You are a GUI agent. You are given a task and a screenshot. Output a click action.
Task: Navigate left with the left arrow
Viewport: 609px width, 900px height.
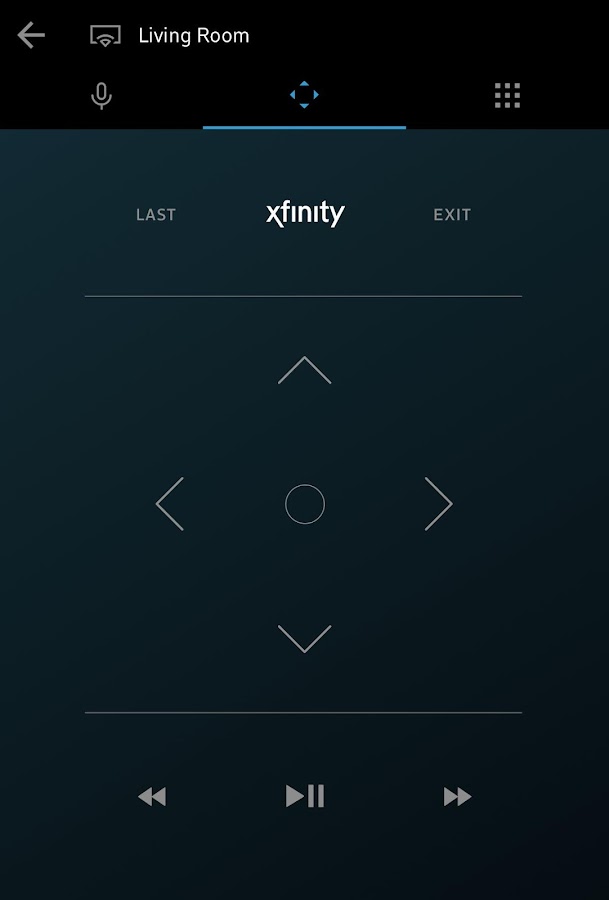(x=170, y=504)
